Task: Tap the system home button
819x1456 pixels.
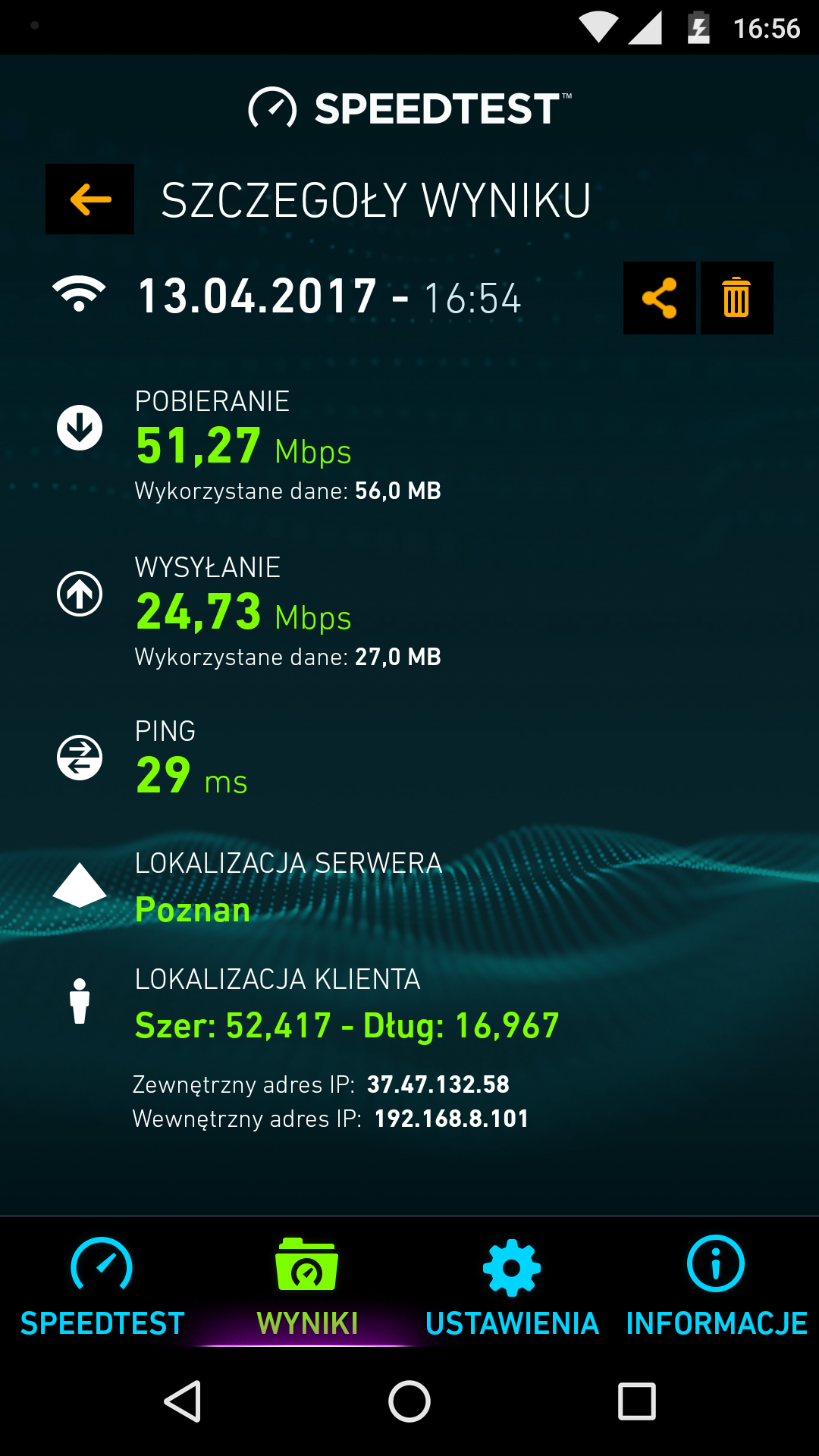Action: click(x=409, y=1401)
